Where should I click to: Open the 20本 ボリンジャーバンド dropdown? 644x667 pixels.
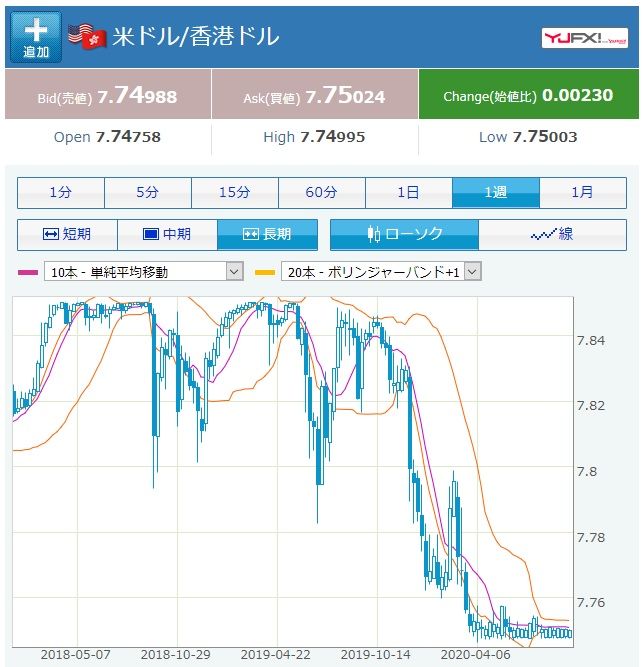pyautogui.click(x=382, y=271)
